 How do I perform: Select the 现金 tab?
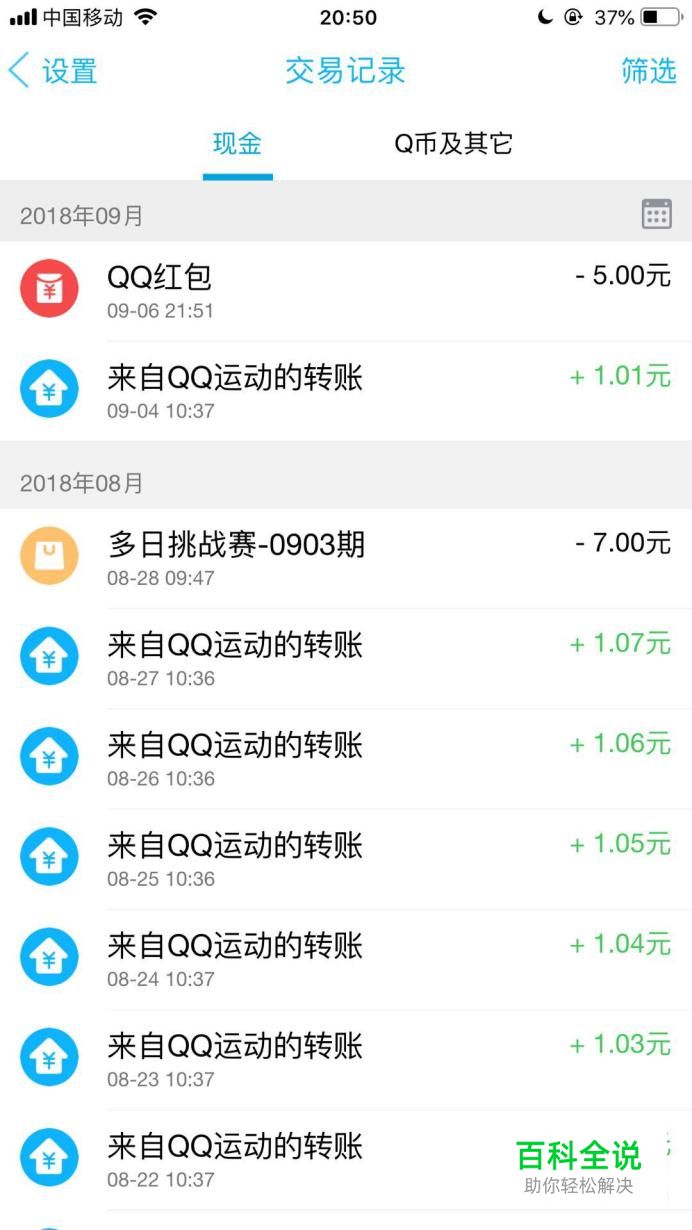click(x=237, y=144)
